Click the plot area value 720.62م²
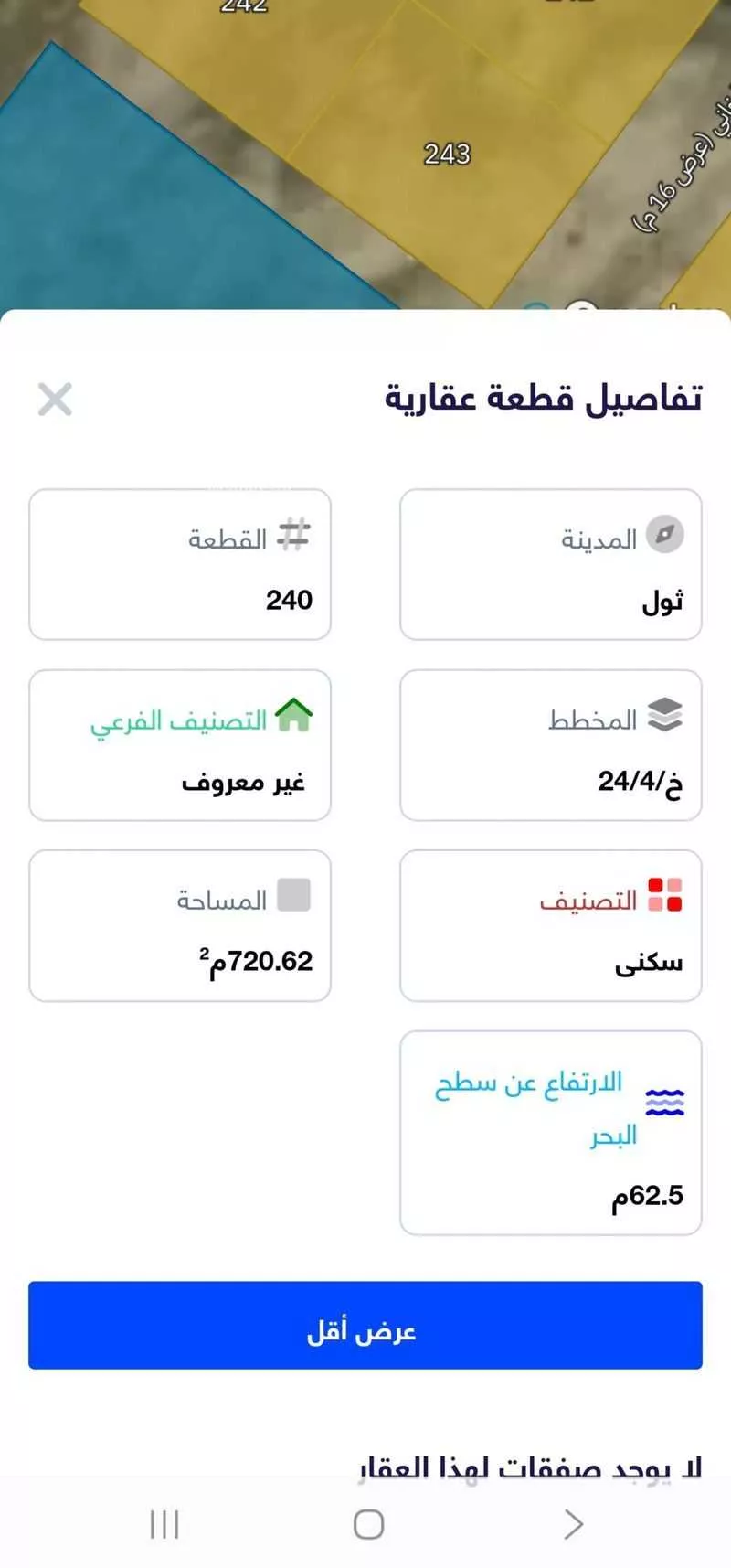The width and height of the screenshot is (731, 1568). click(256, 960)
